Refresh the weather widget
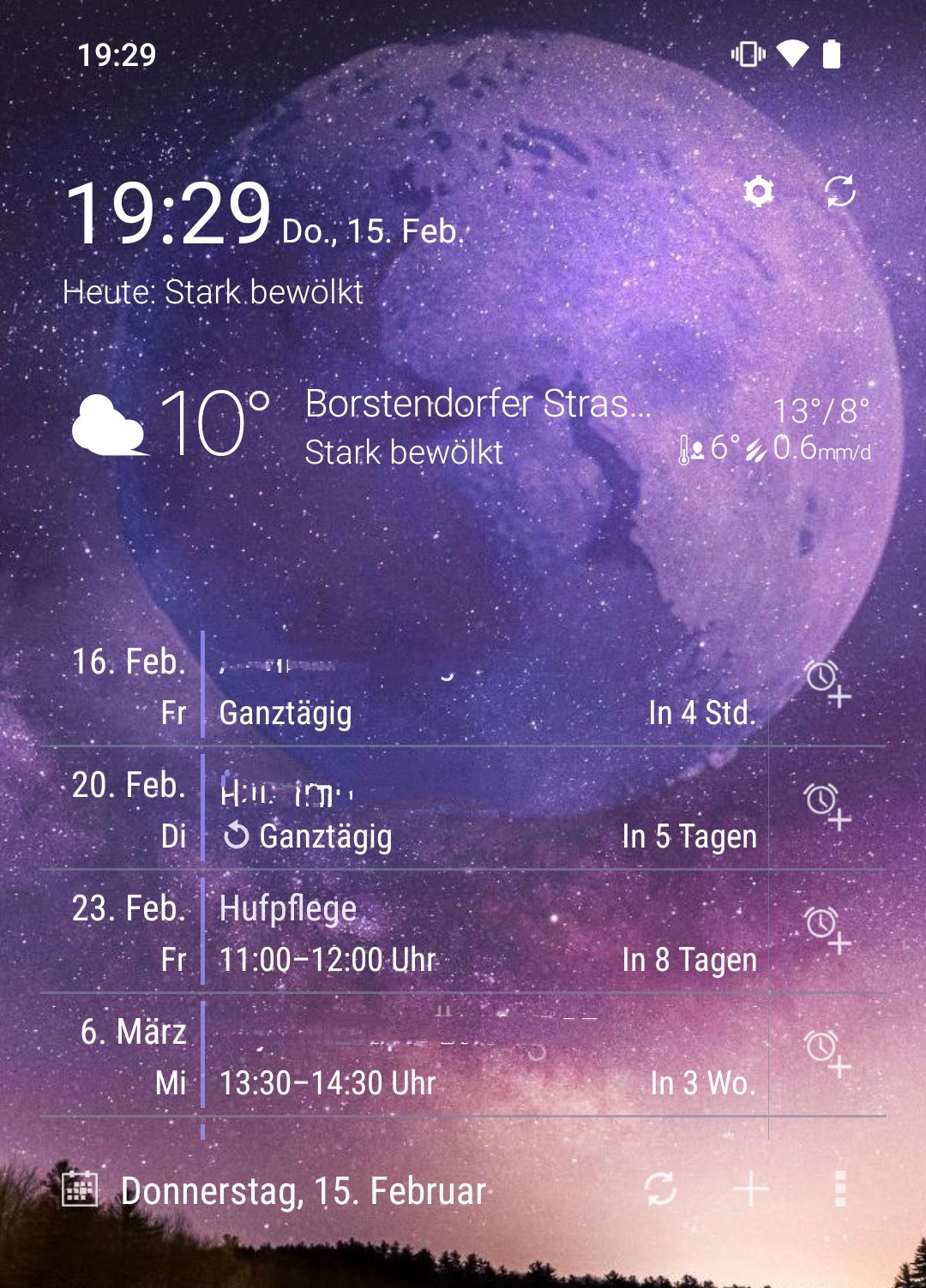 pos(840,191)
